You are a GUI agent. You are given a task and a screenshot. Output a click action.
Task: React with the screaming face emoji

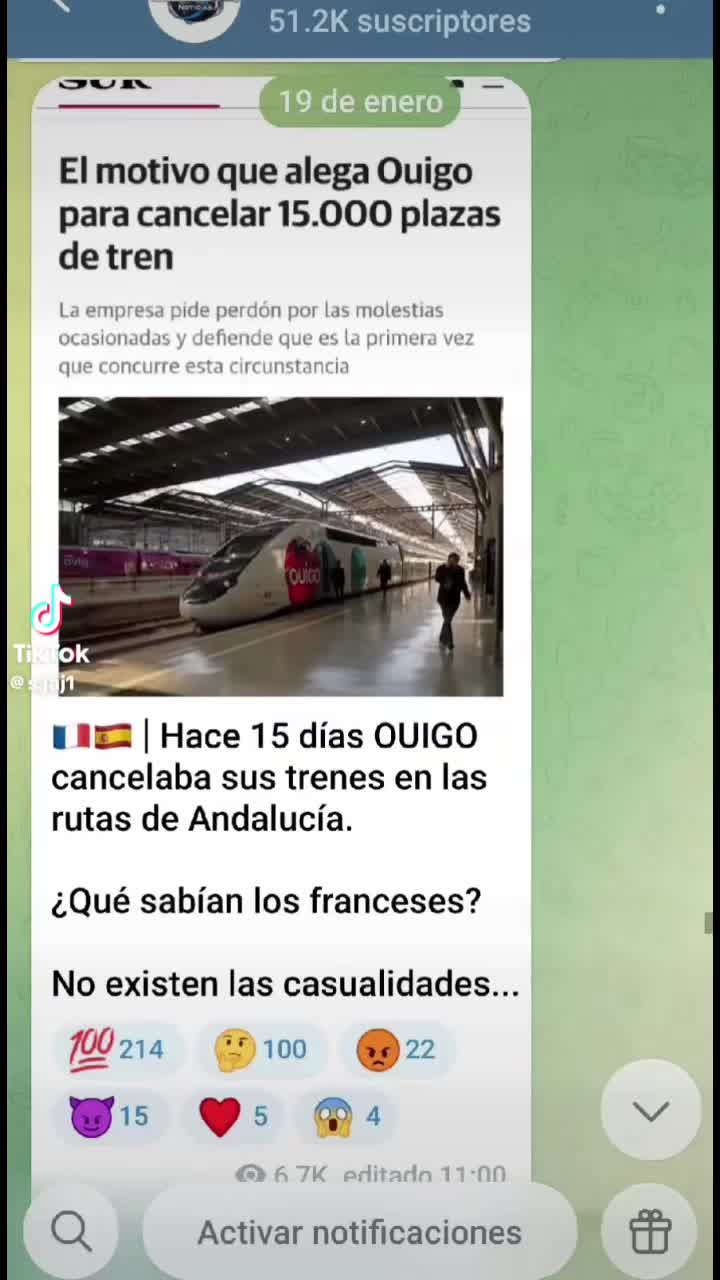pyautogui.click(x=347, y=1116)
